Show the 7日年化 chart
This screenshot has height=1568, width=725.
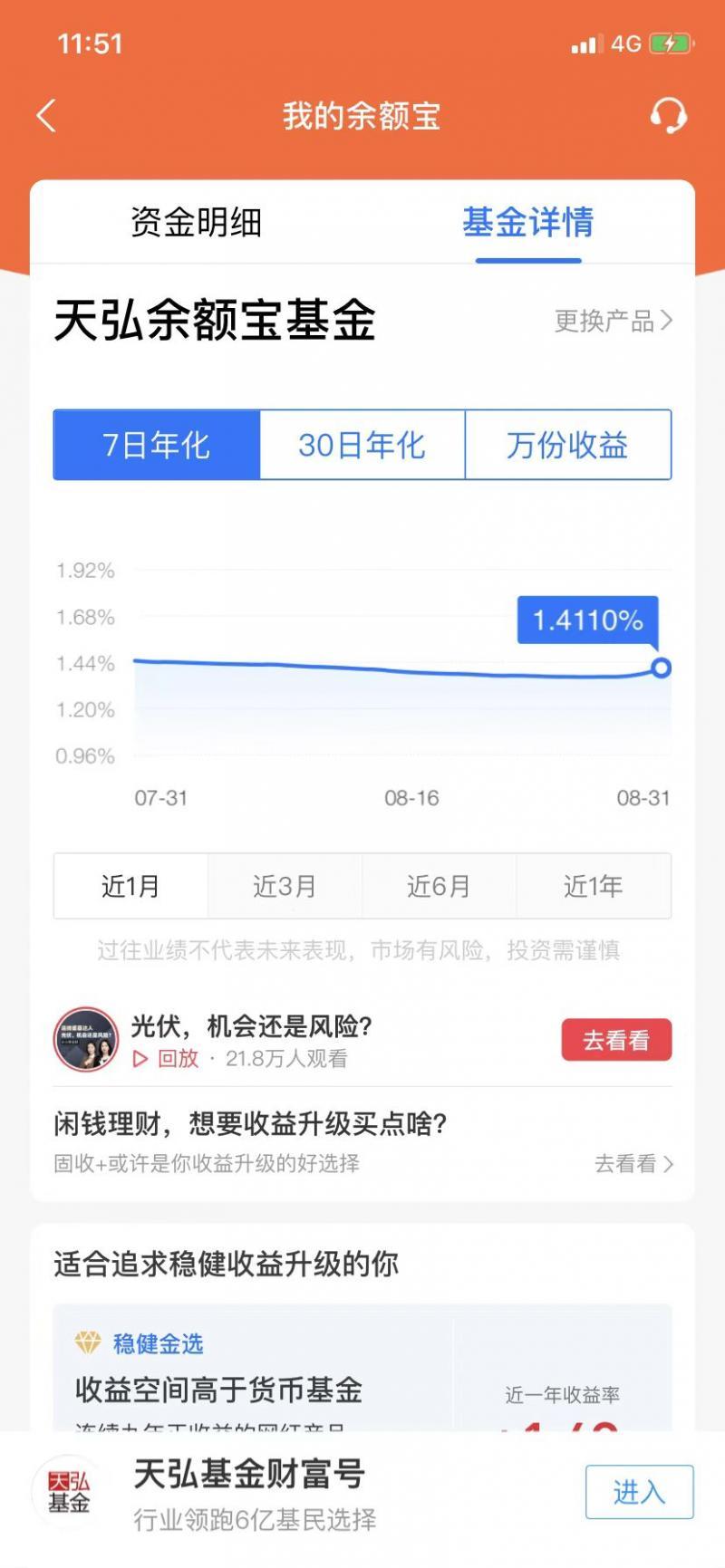(x=157, y=445)
